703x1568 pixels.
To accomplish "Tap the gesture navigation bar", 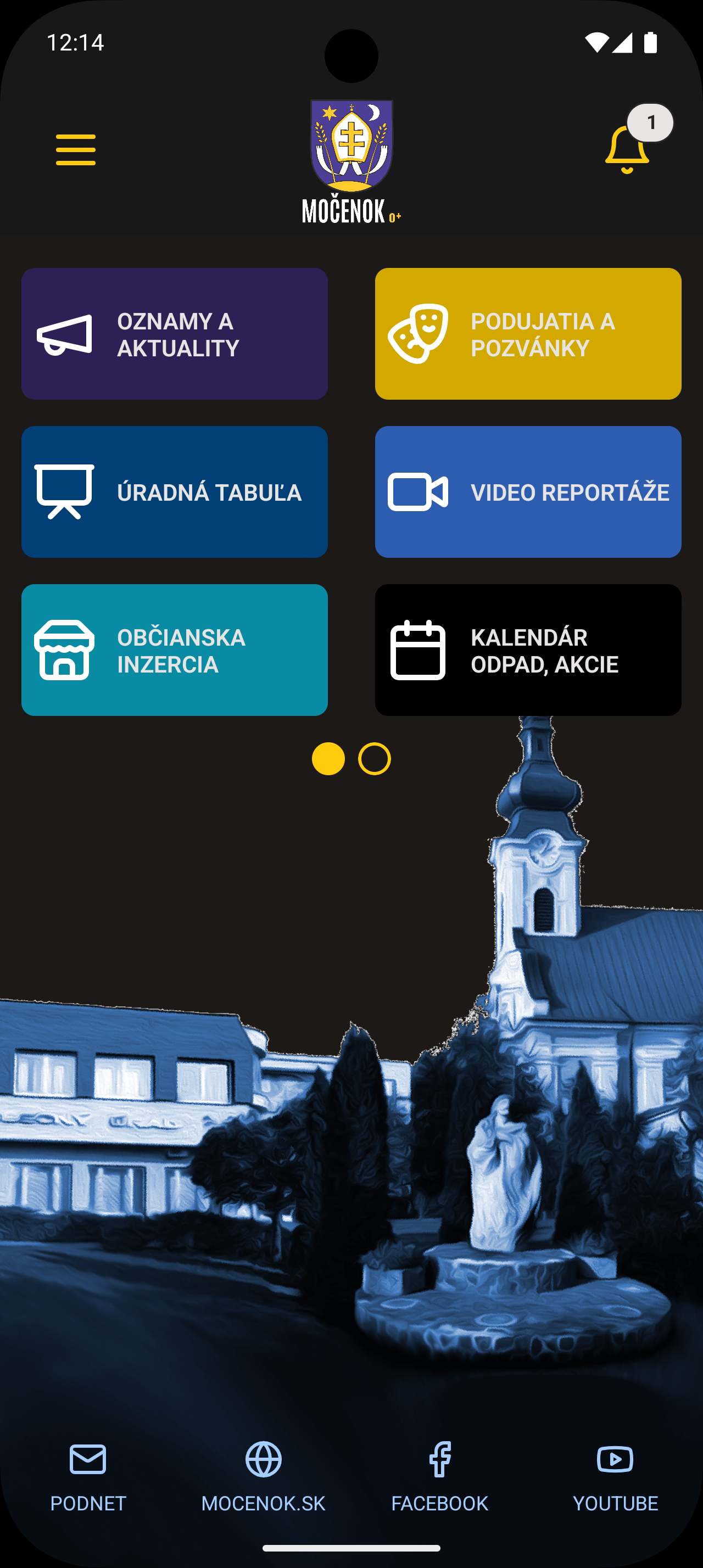I will tap(351, 1547).
